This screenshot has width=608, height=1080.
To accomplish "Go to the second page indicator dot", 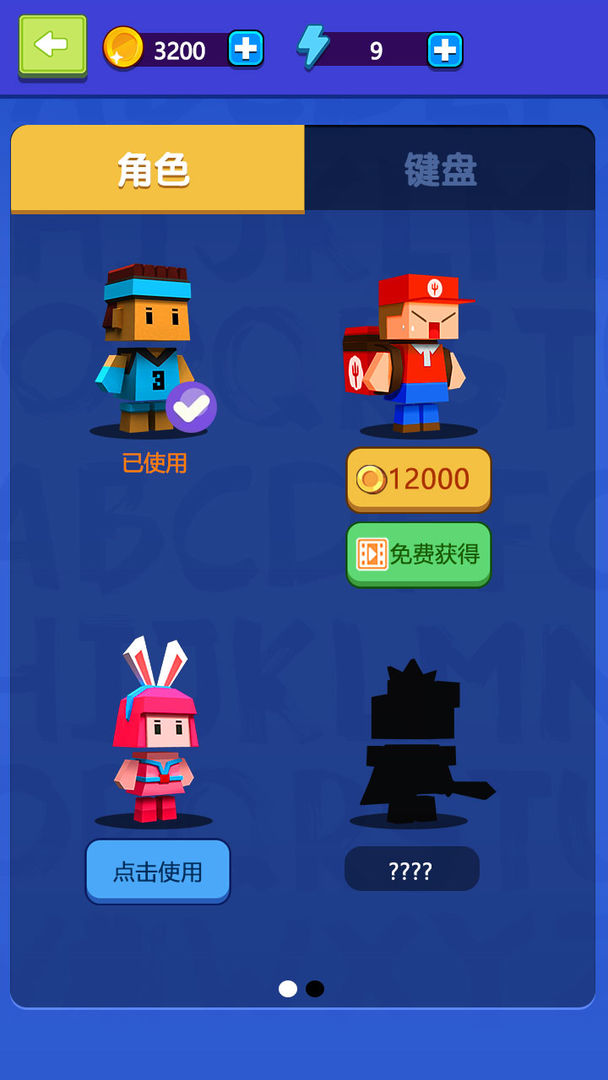I will coord(315,988).
